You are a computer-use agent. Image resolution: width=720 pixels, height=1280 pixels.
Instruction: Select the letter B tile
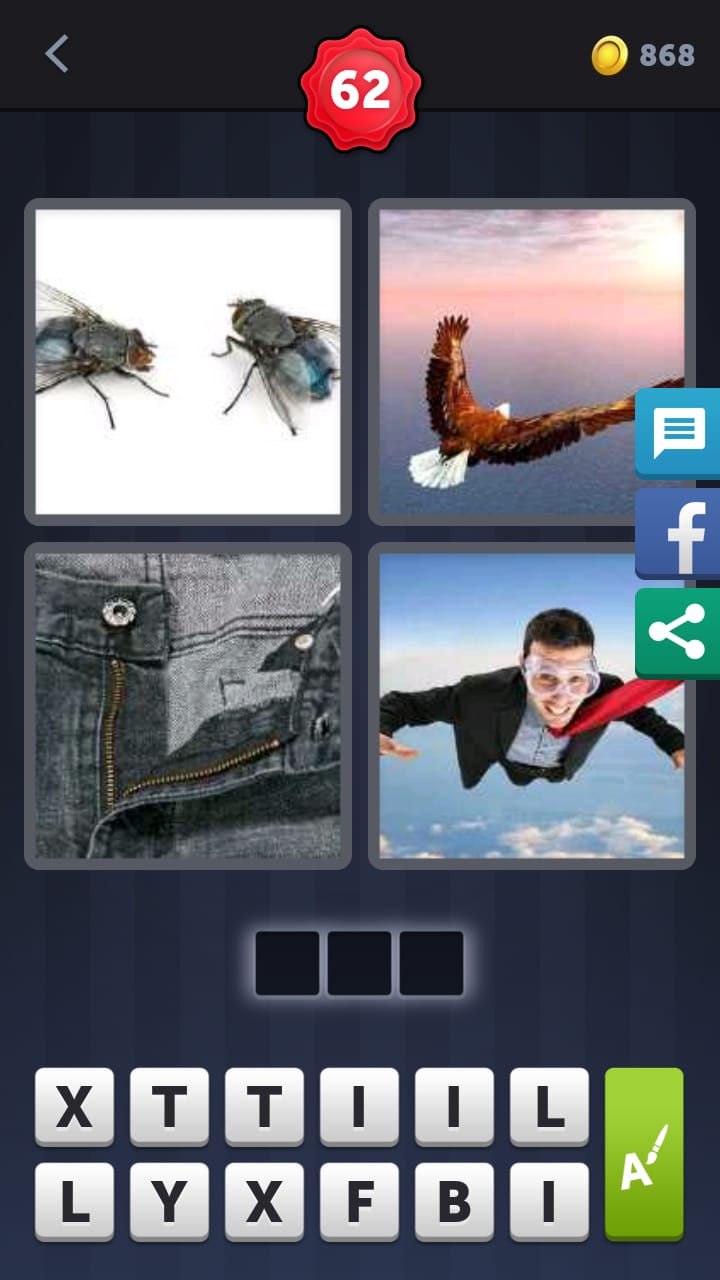point(454,1201)
